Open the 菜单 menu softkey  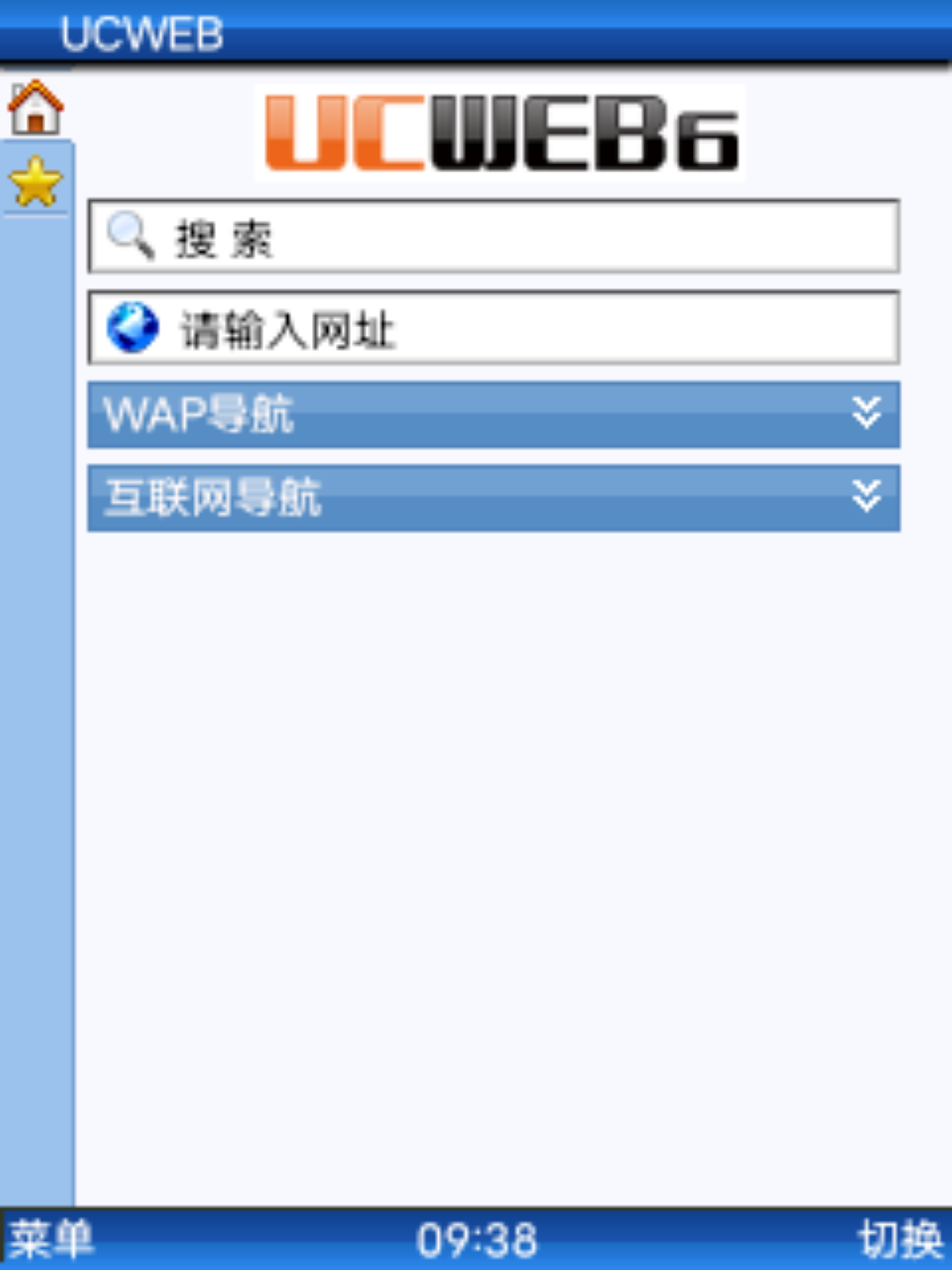[51, 1239]
